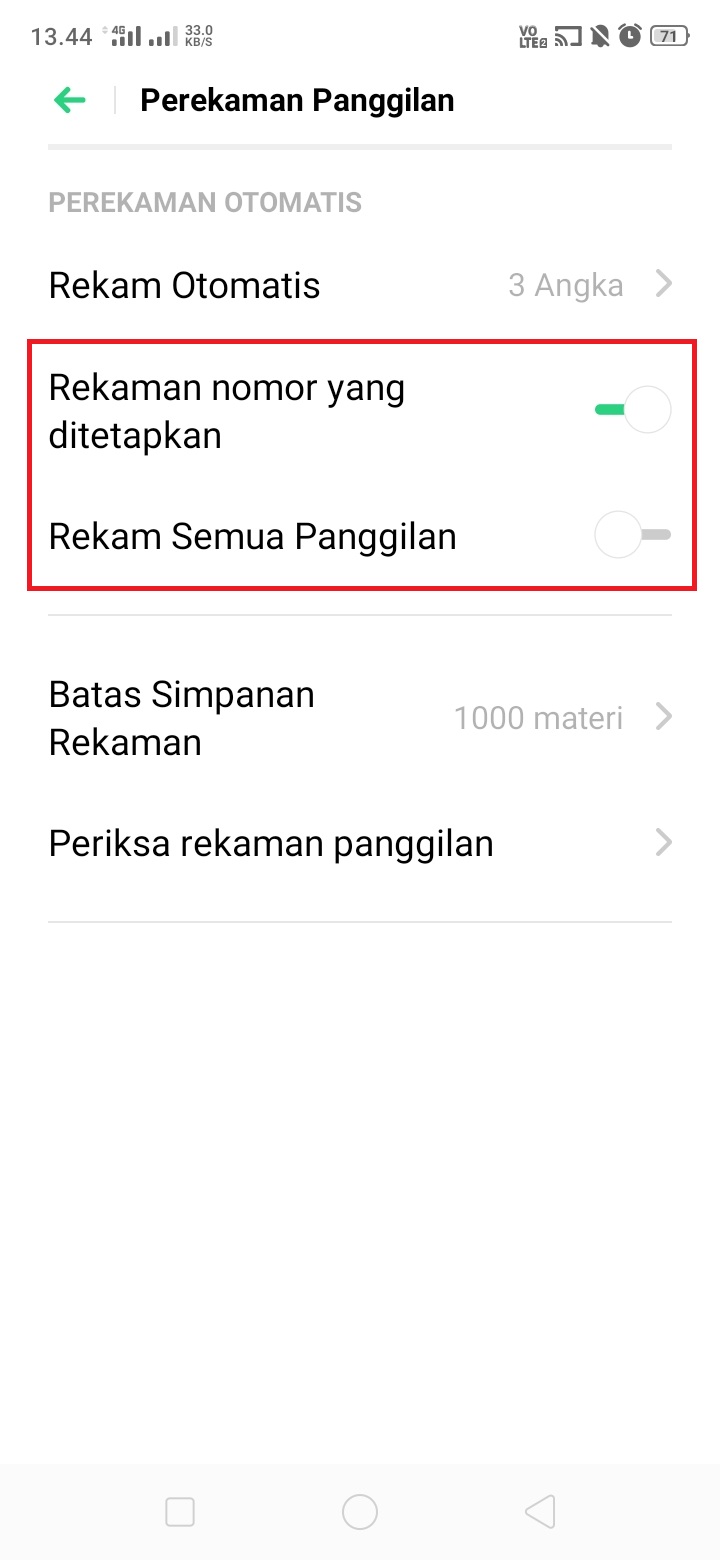Go back using the green arrow
The image size is (720, 1560).
pyautogui.click(x=70, y=100)
